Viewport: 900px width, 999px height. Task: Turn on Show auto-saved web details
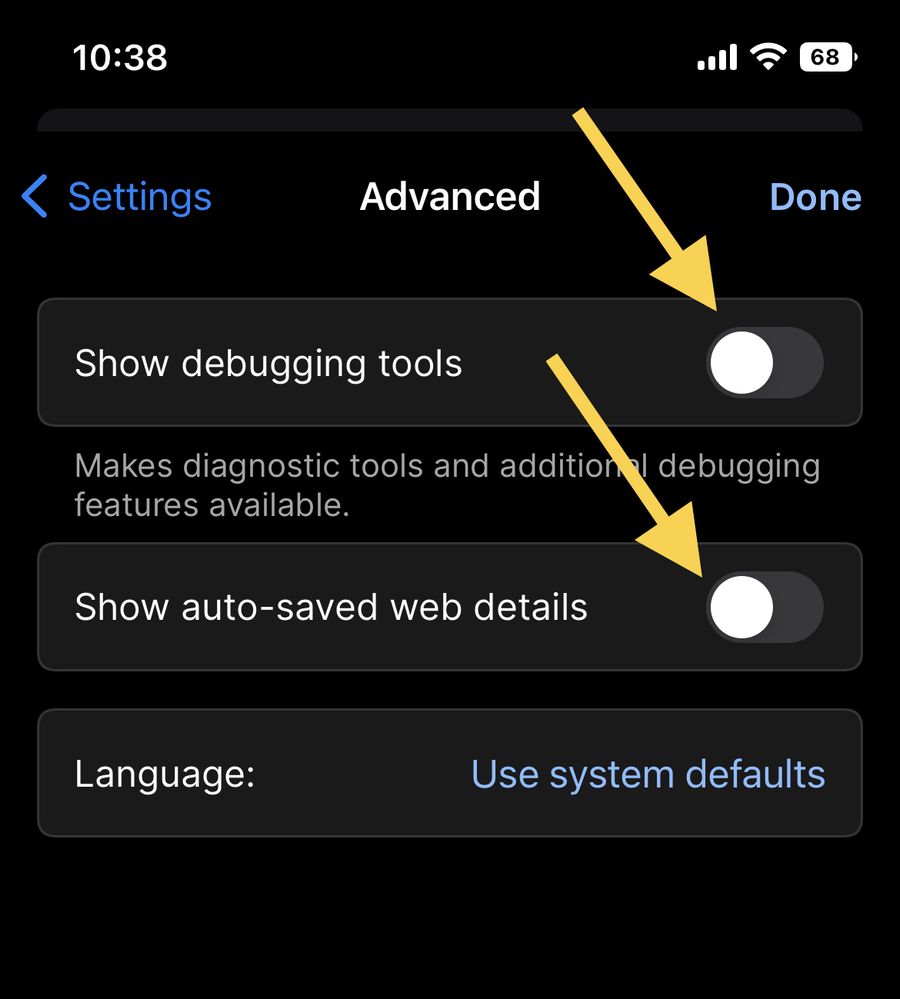tap(765, 607)
